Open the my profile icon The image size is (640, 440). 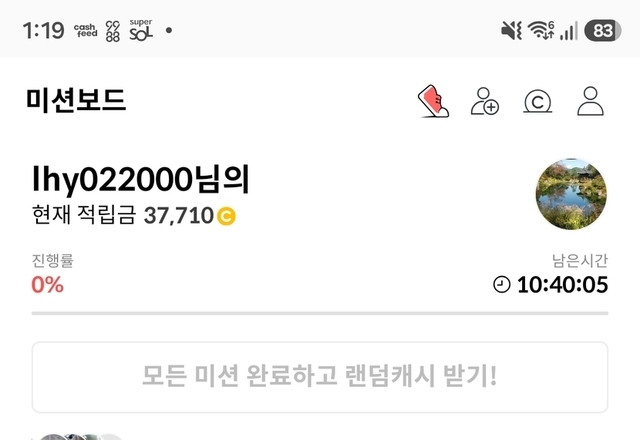click(x=590, y=101)
